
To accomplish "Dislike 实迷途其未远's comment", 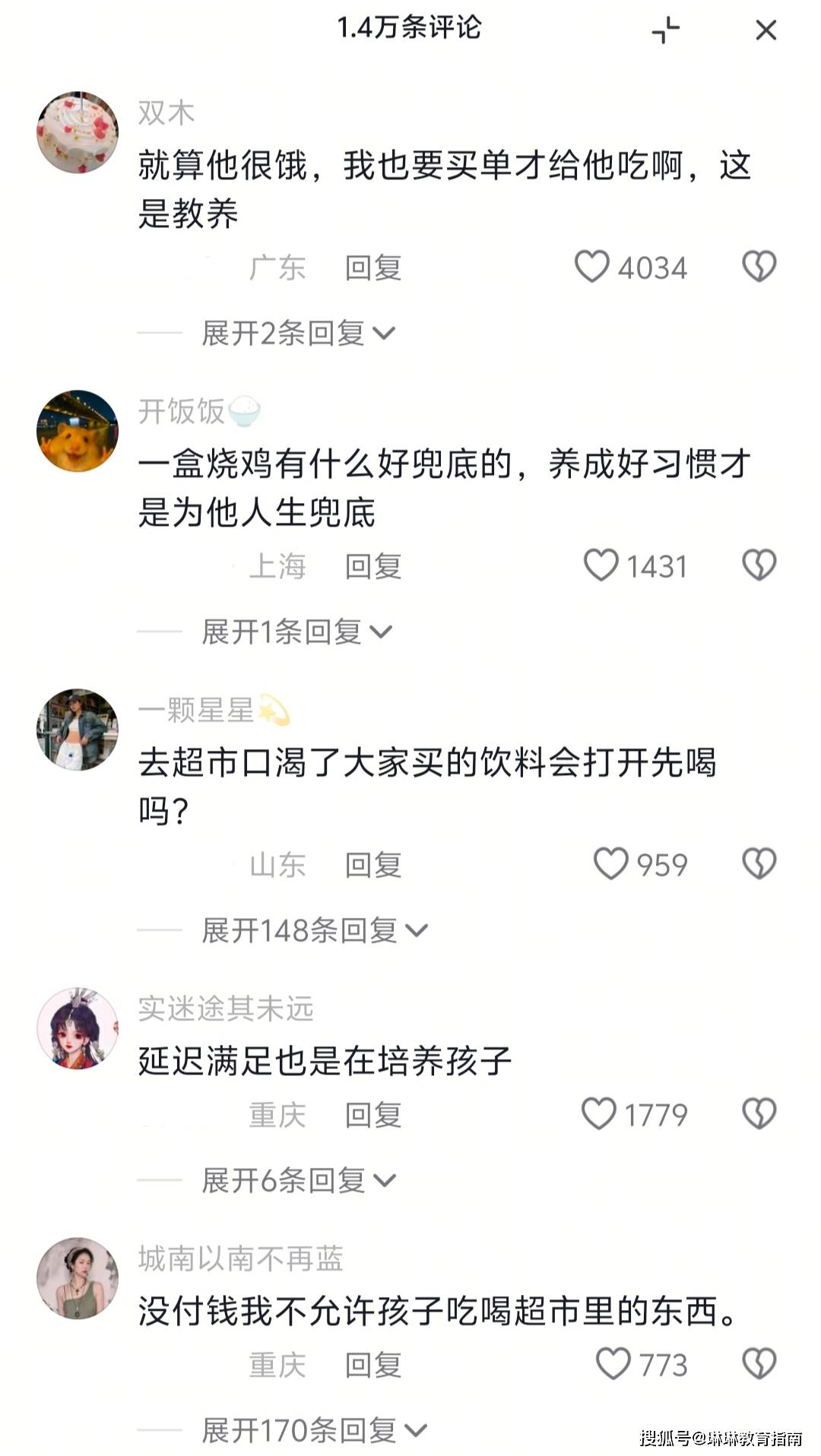I will pyautogui.click(x=759, y=1114).
